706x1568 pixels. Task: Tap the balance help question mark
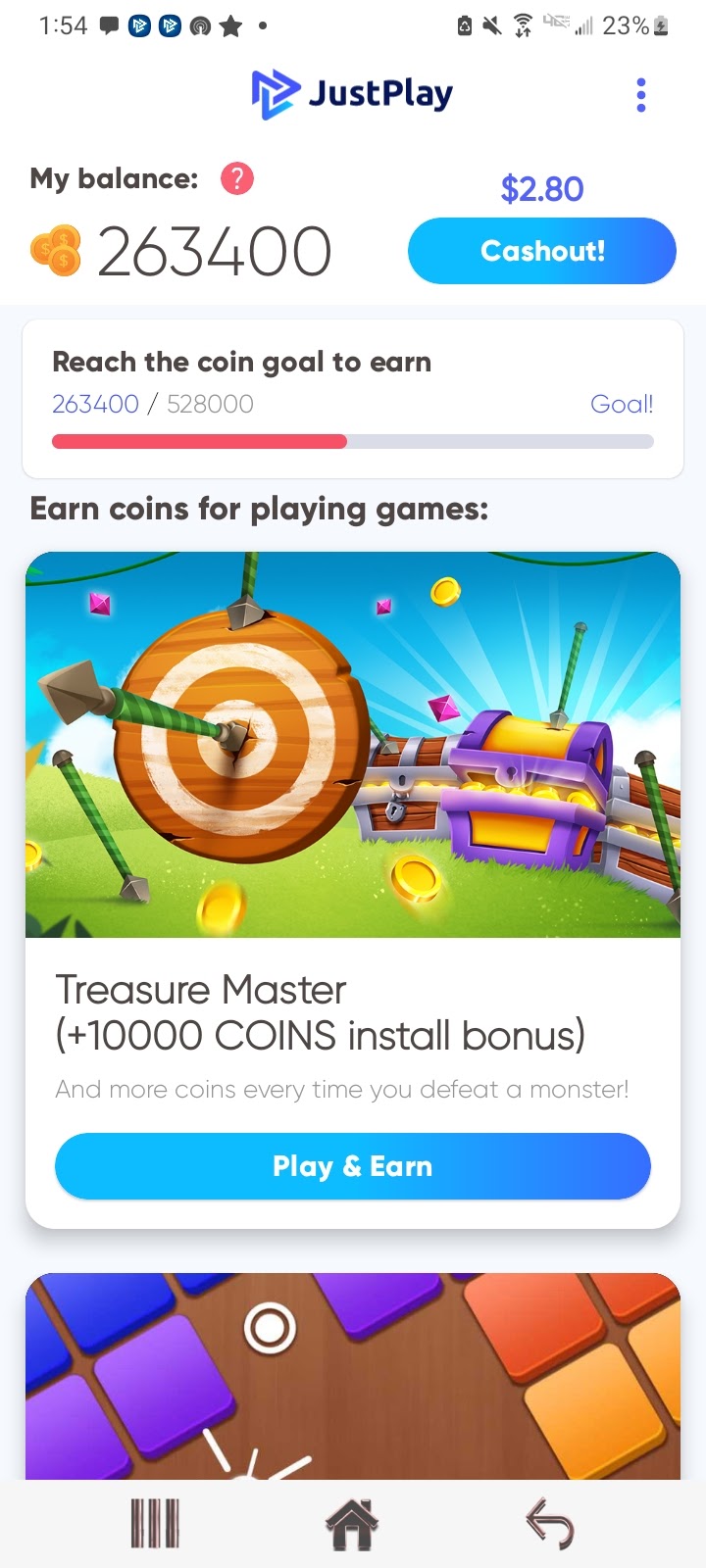coord(237,178)
